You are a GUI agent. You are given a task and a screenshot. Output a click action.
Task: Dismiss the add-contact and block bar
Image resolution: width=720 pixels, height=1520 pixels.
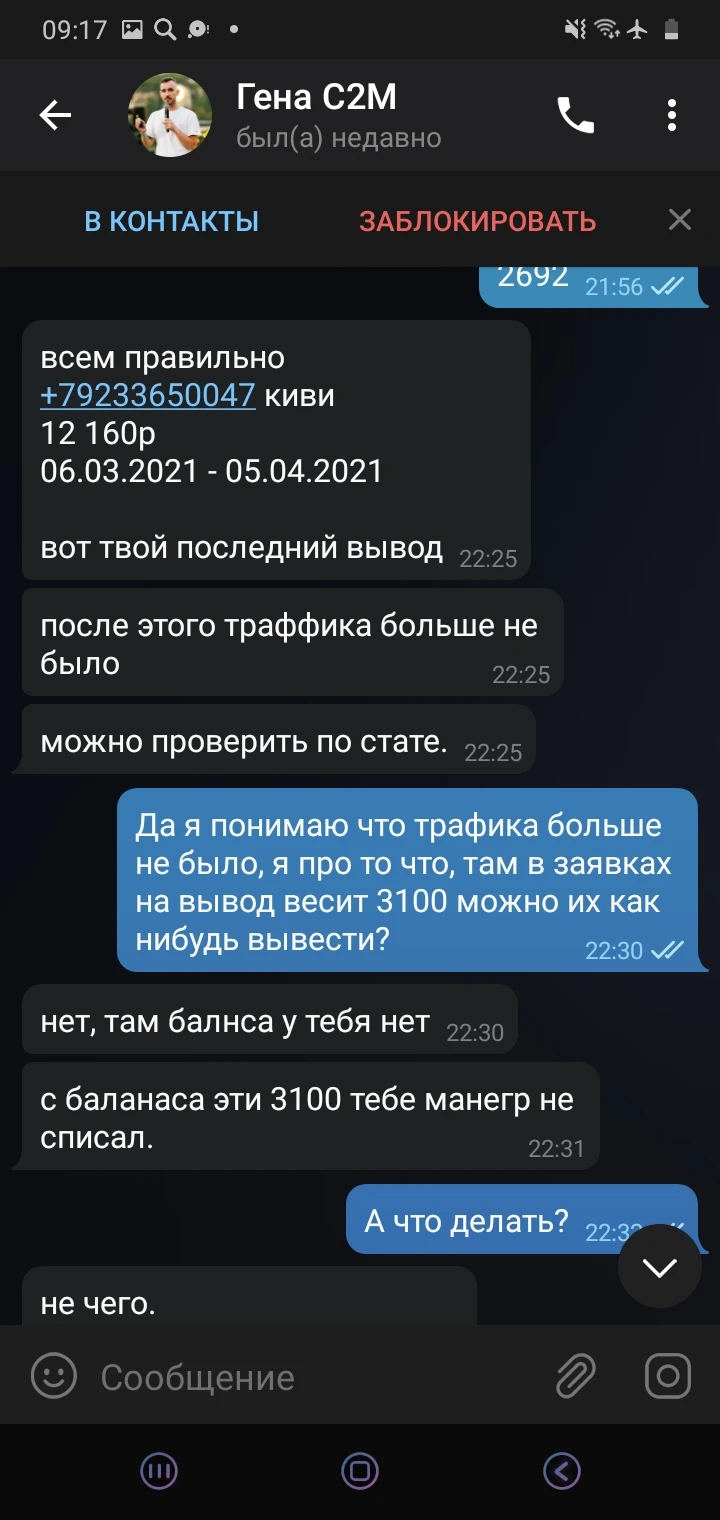tap(680, 220)
